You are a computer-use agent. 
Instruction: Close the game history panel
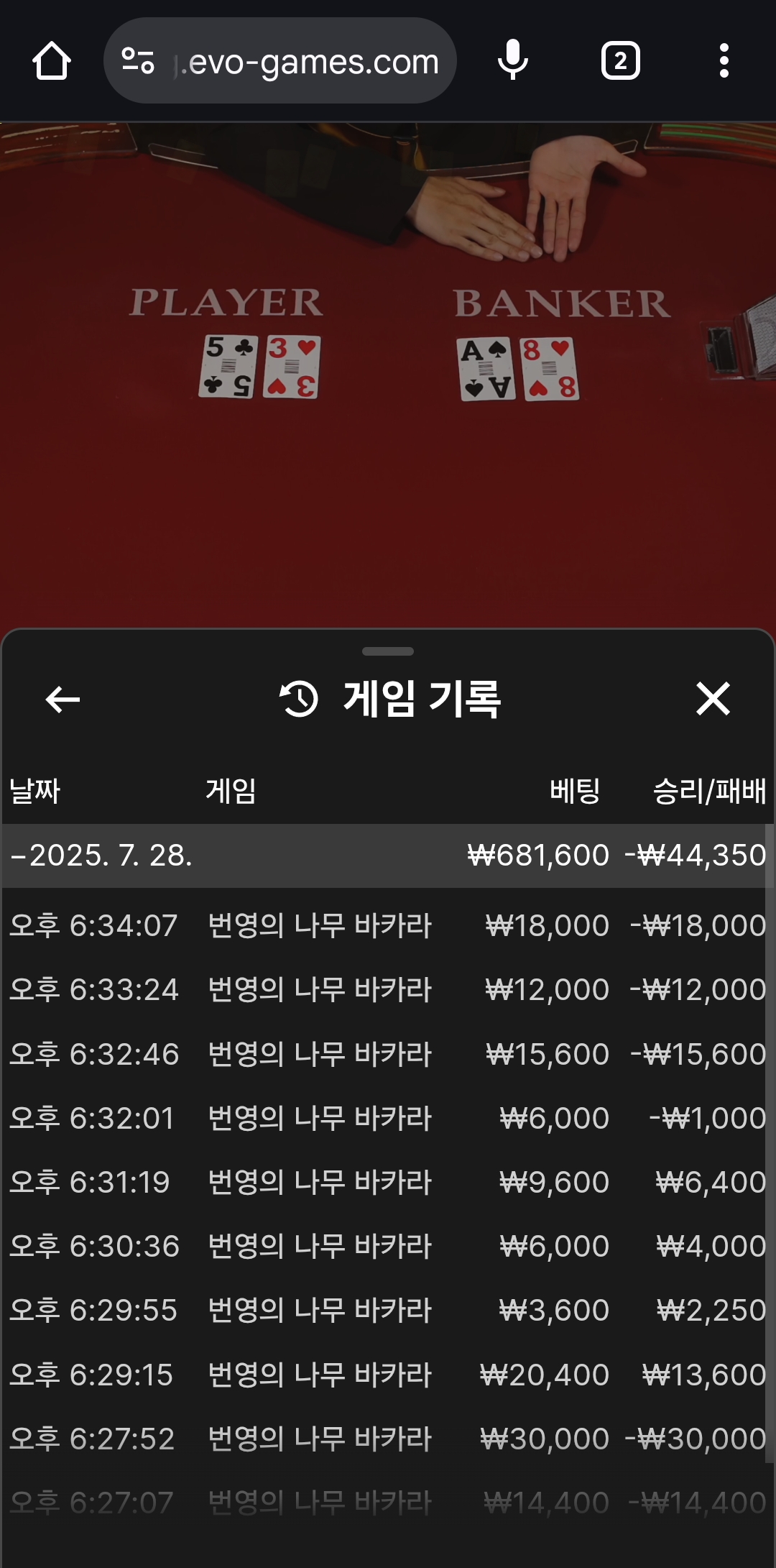[713, 699]
